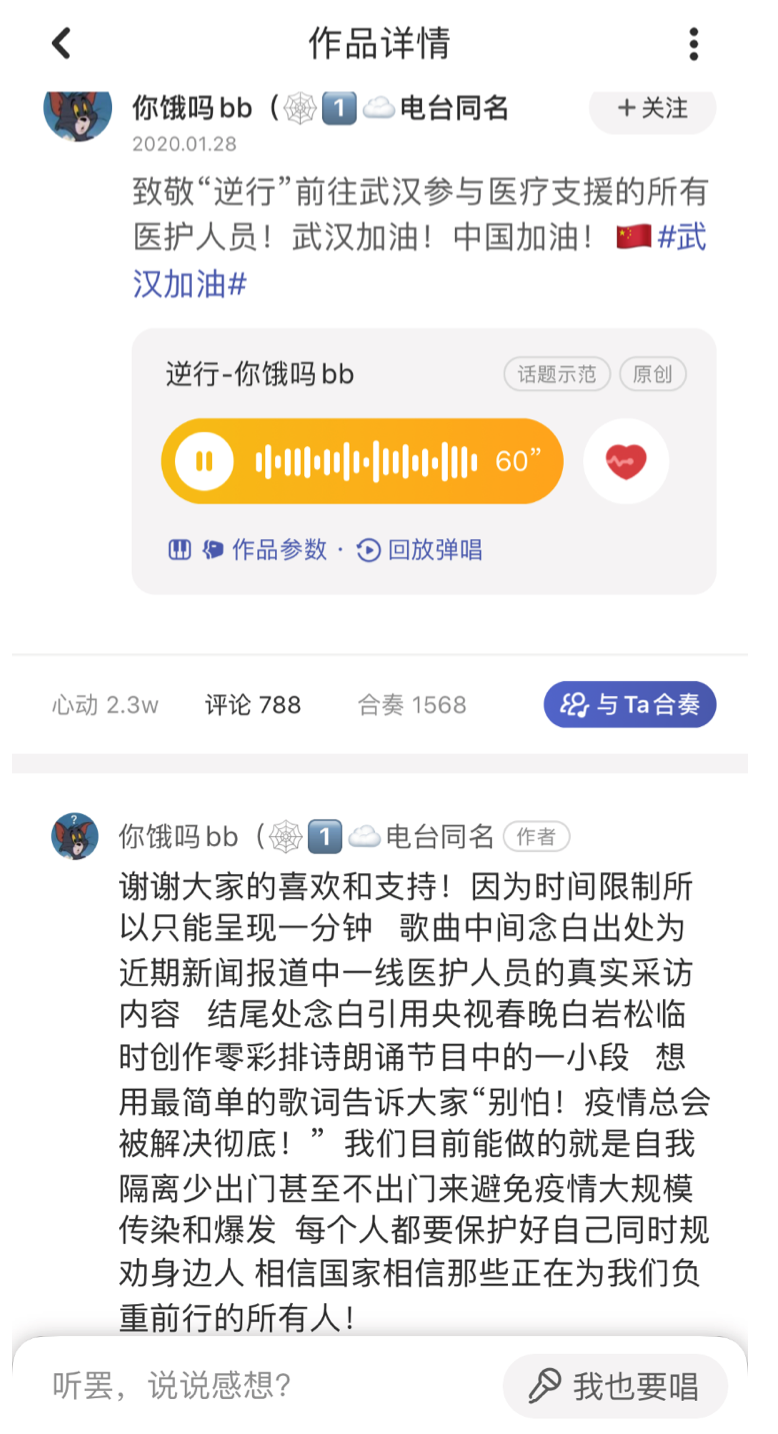The width and height of the screenshot is (778, 1434).
Task: Tap 与Ta合奏 to play along
Action: [x=630, y=705]
